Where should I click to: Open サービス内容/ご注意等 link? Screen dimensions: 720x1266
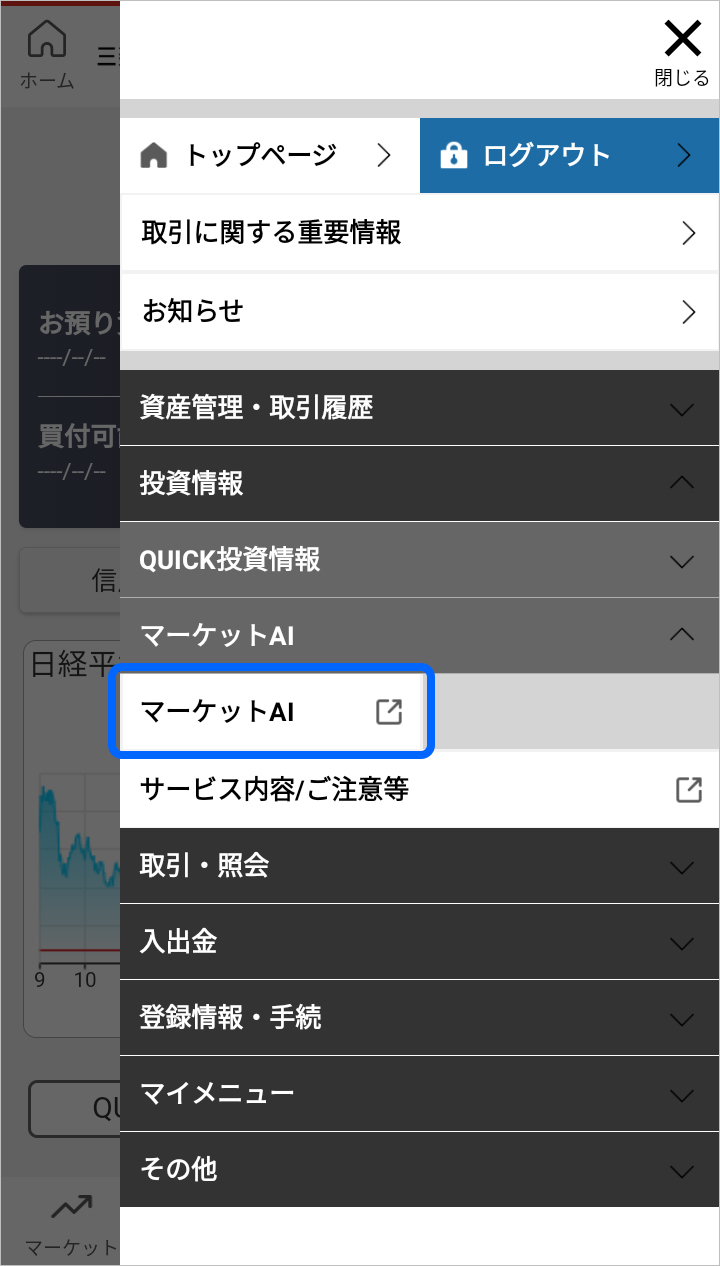click(x=420, y=790)
